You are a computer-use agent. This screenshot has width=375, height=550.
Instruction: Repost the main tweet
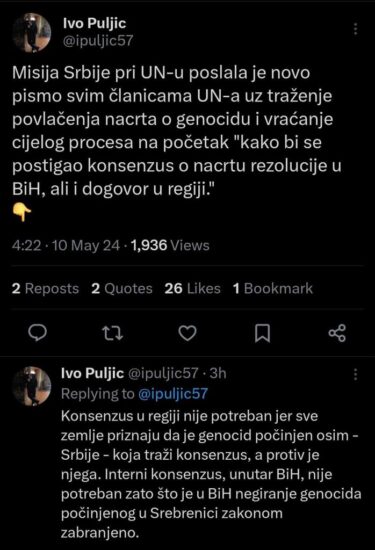click(x=112, y=333)
